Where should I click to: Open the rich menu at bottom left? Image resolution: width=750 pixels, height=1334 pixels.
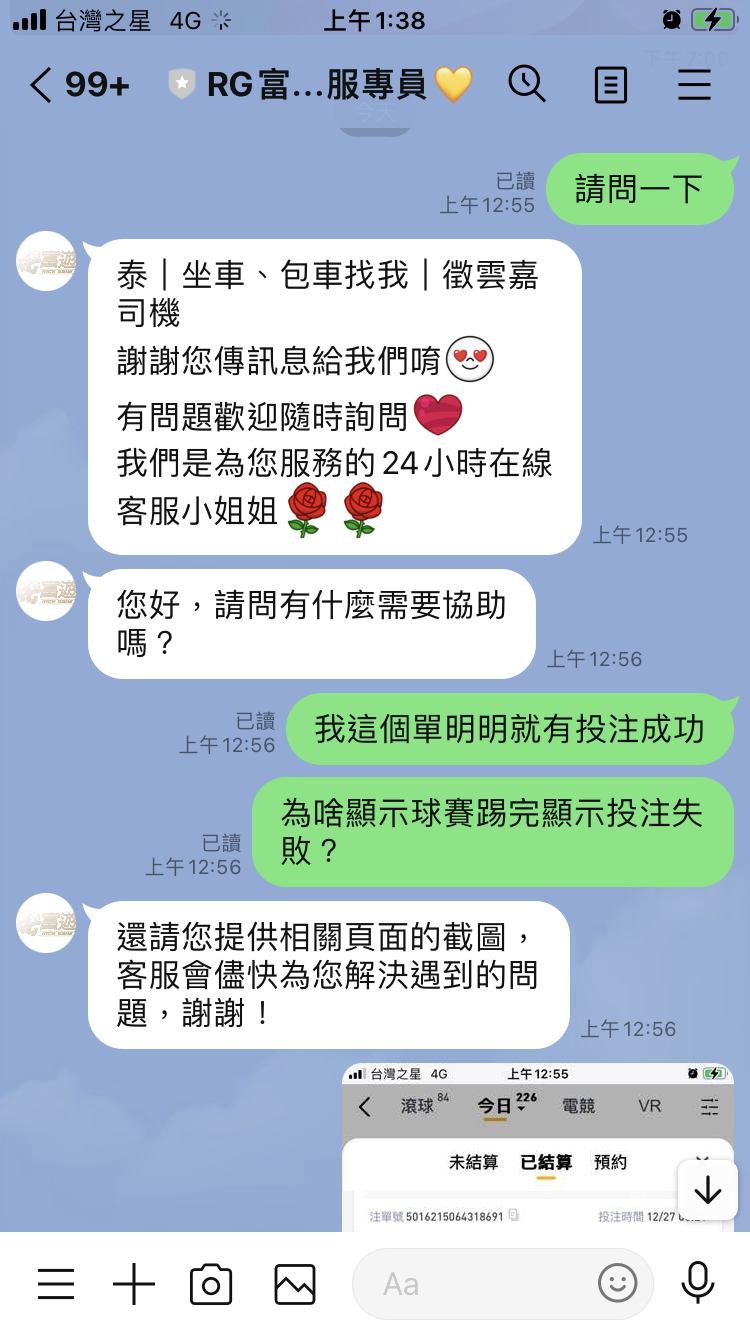click(55, 1283)
